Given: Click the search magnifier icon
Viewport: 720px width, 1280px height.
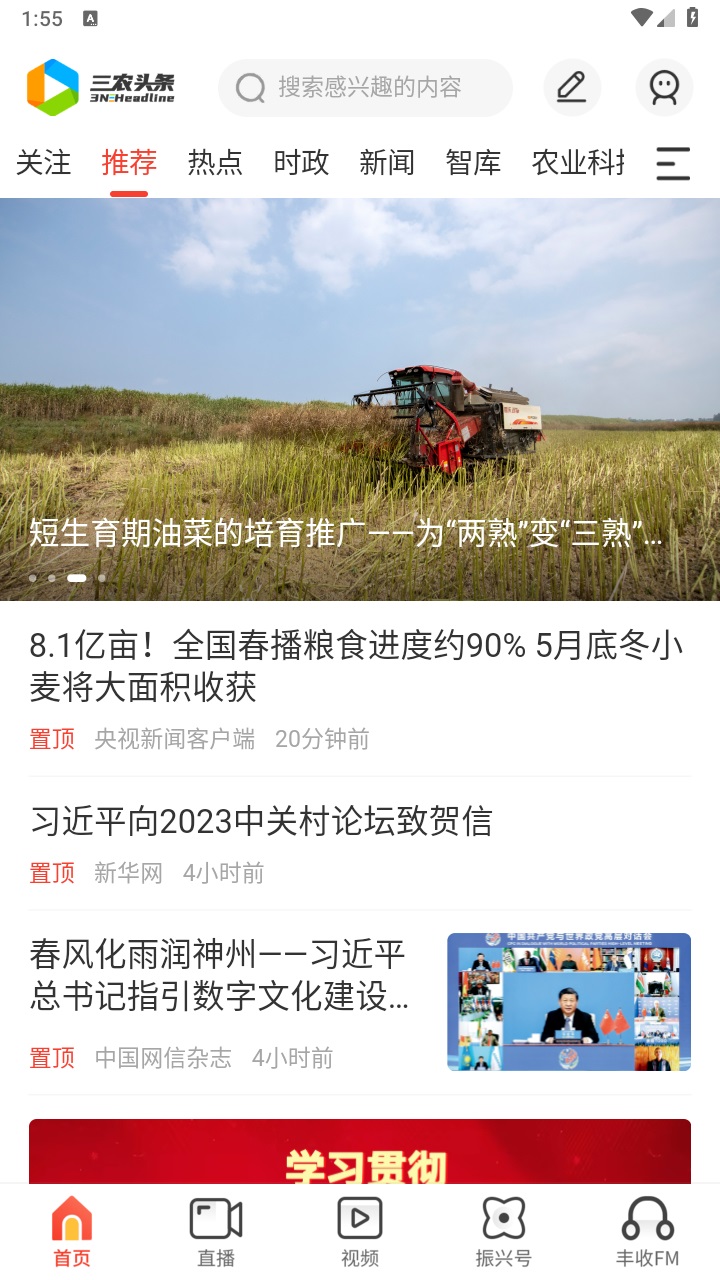Looking at the screenshot, I should click(248, 87).
